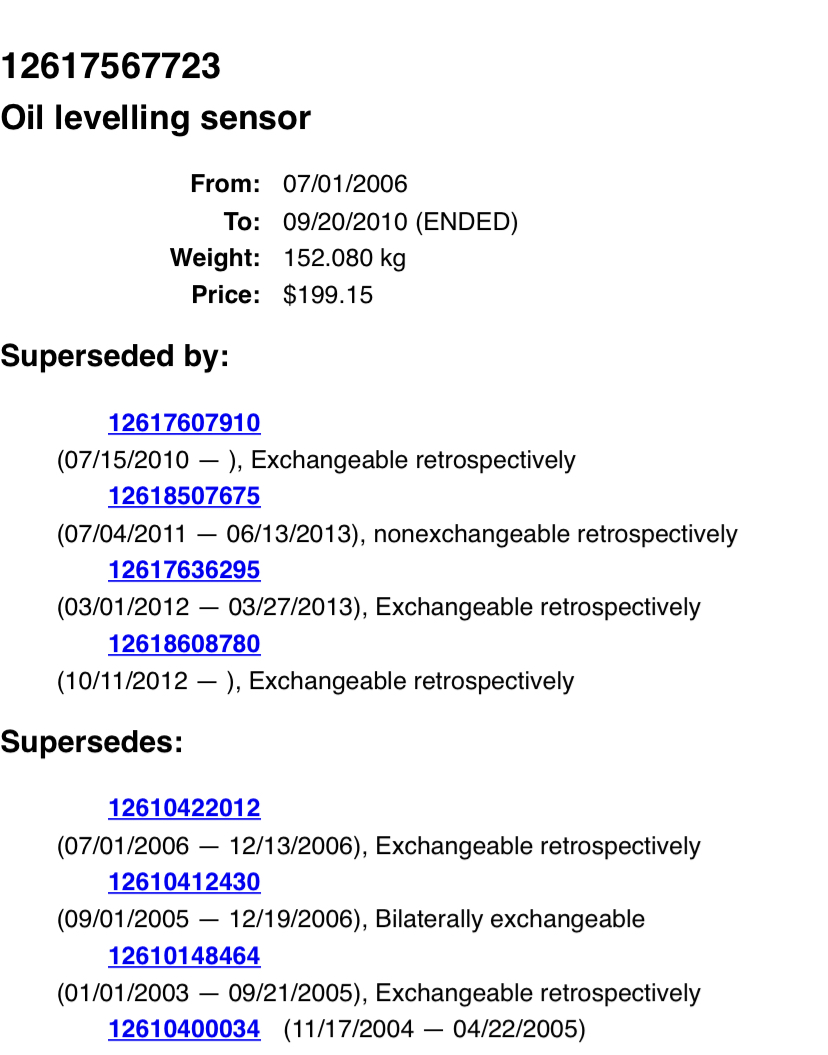Go to part 12610148464
Screen dimensions: 828x1055
(184, 956)
